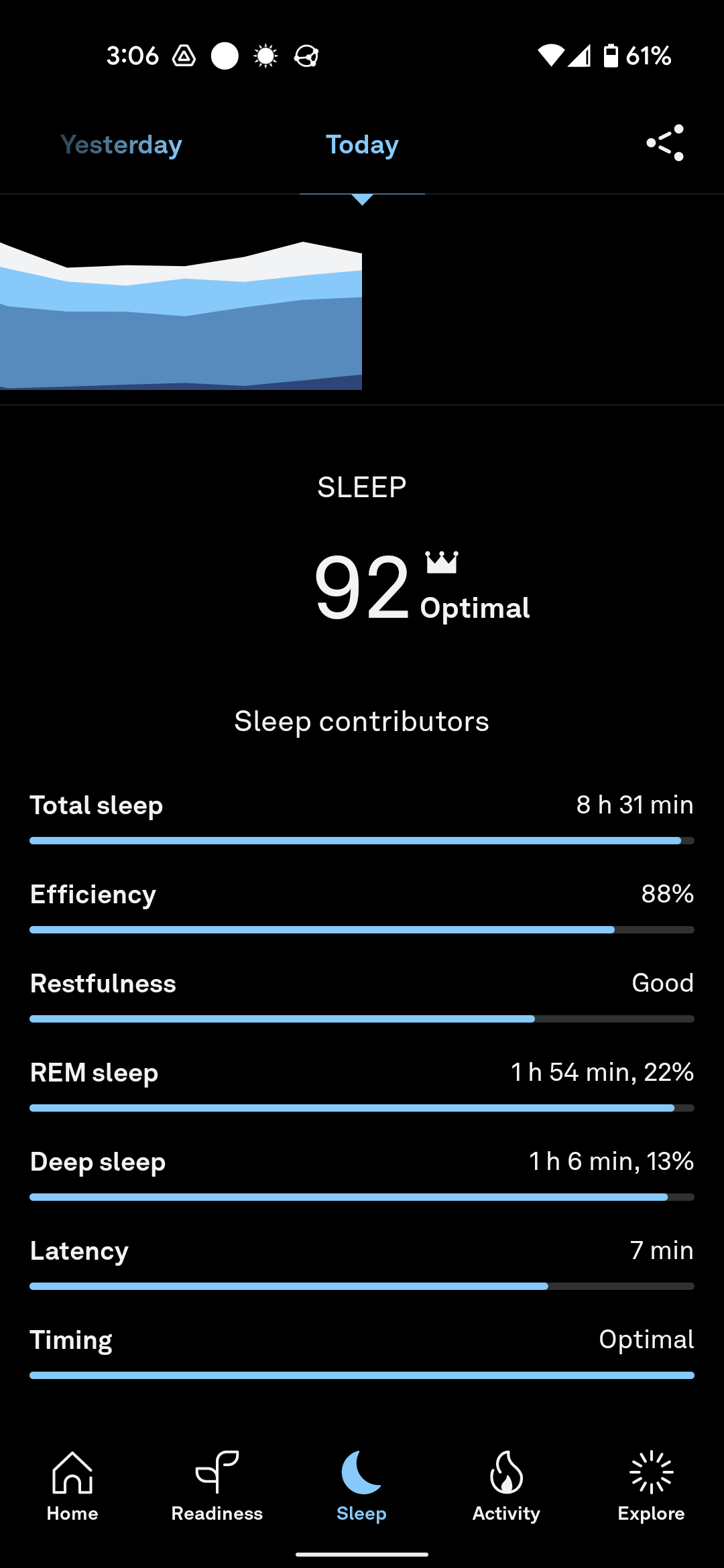Switch to Yesterday's sleep data
This screenshot has height=1568, width=724.
[121, 145]
